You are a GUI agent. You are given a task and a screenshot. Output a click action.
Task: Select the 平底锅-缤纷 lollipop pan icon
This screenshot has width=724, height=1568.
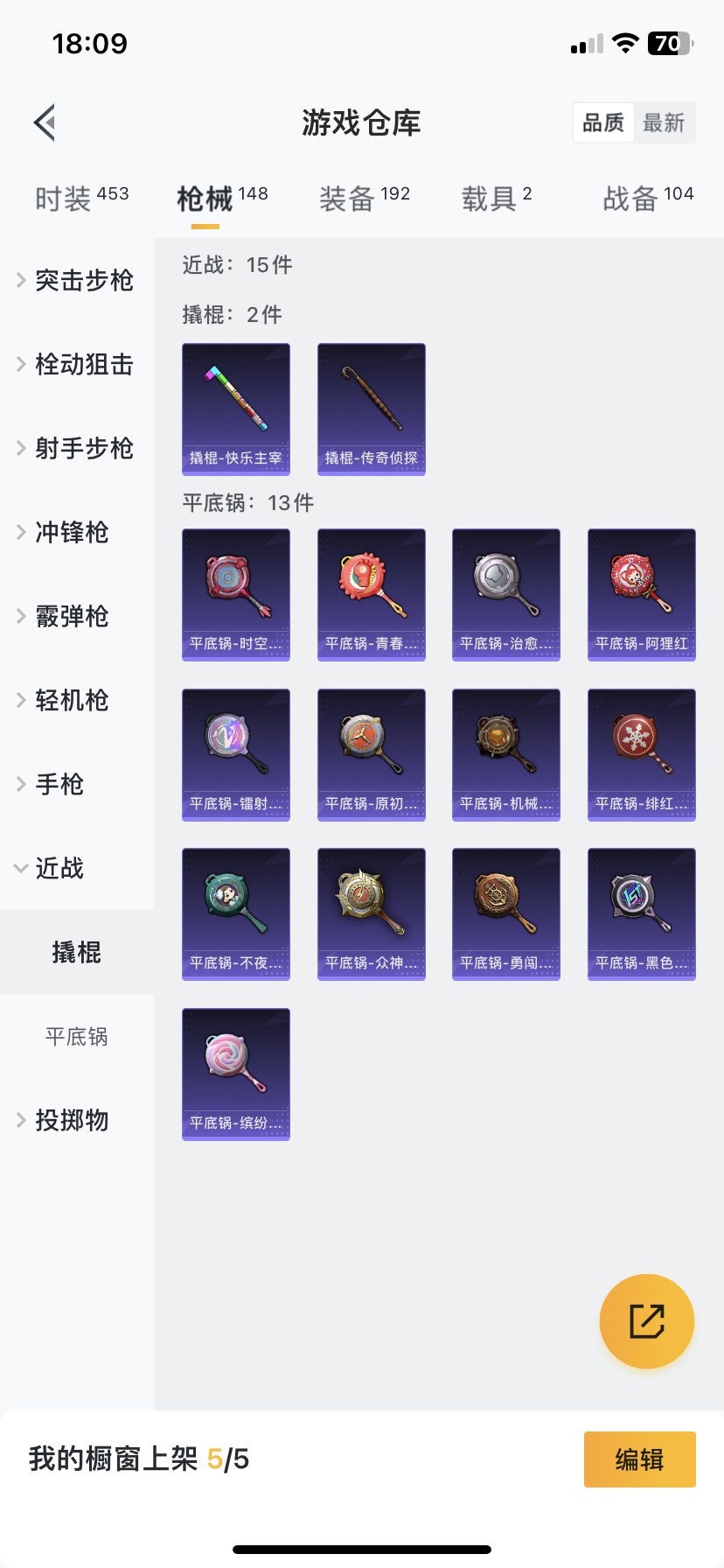[235, 1074]
